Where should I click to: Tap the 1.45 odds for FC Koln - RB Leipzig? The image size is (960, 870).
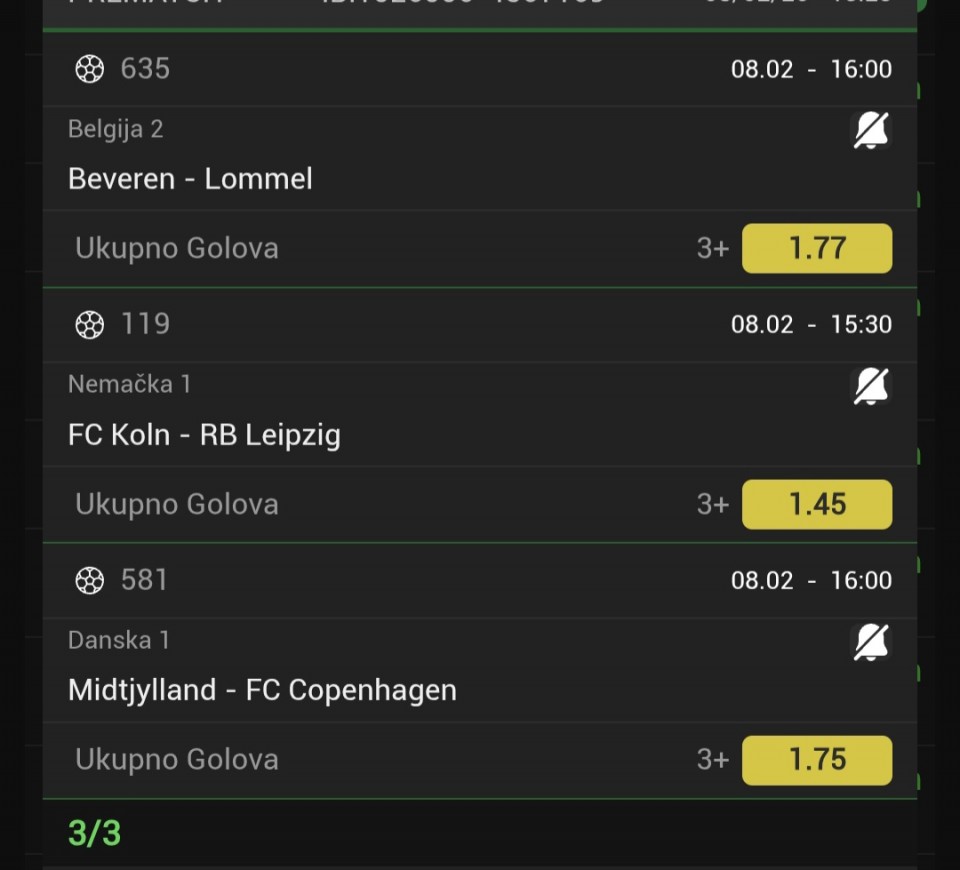click(816, 504)
